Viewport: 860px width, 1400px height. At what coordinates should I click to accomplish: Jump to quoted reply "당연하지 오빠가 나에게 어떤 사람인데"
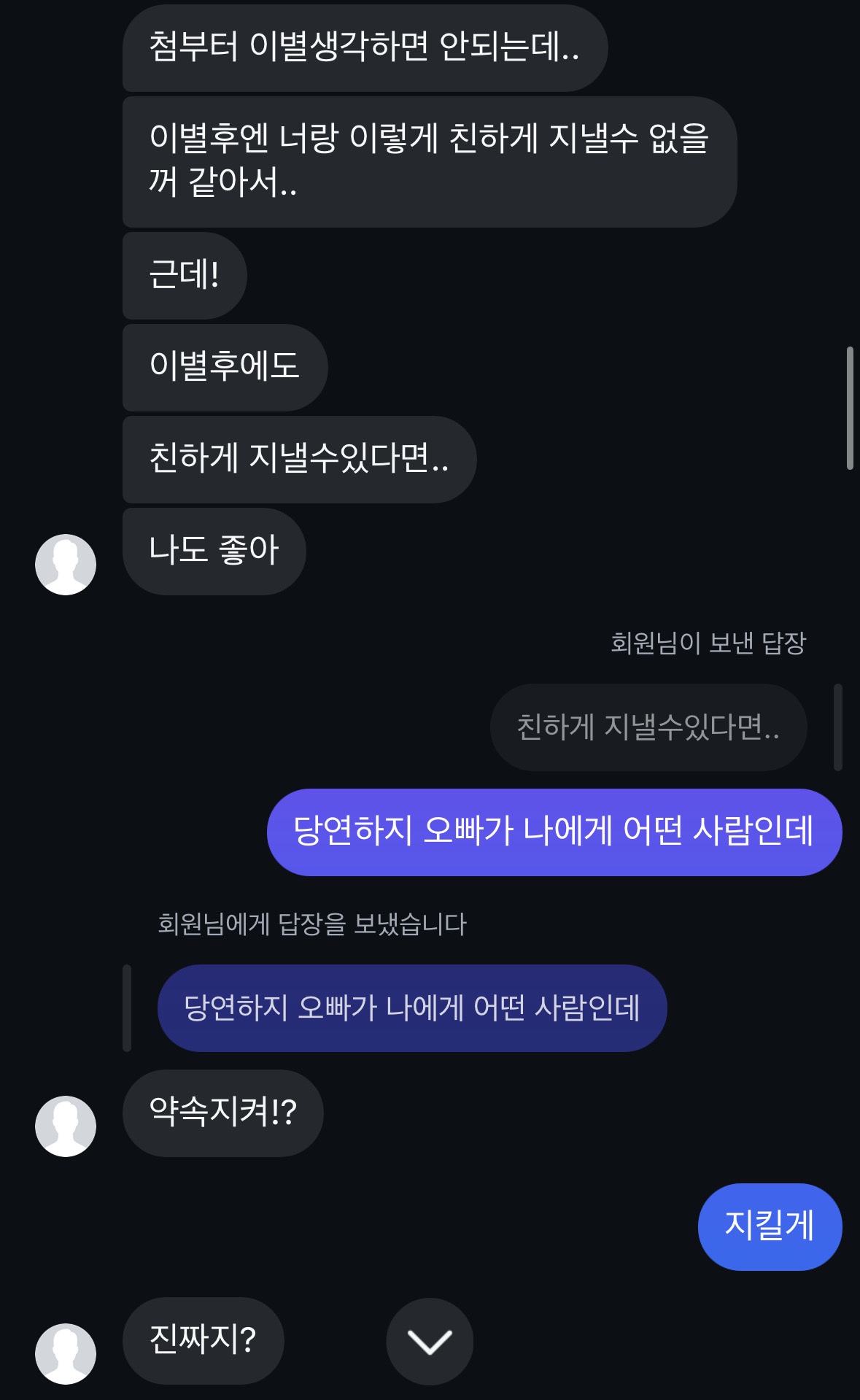412,1008
